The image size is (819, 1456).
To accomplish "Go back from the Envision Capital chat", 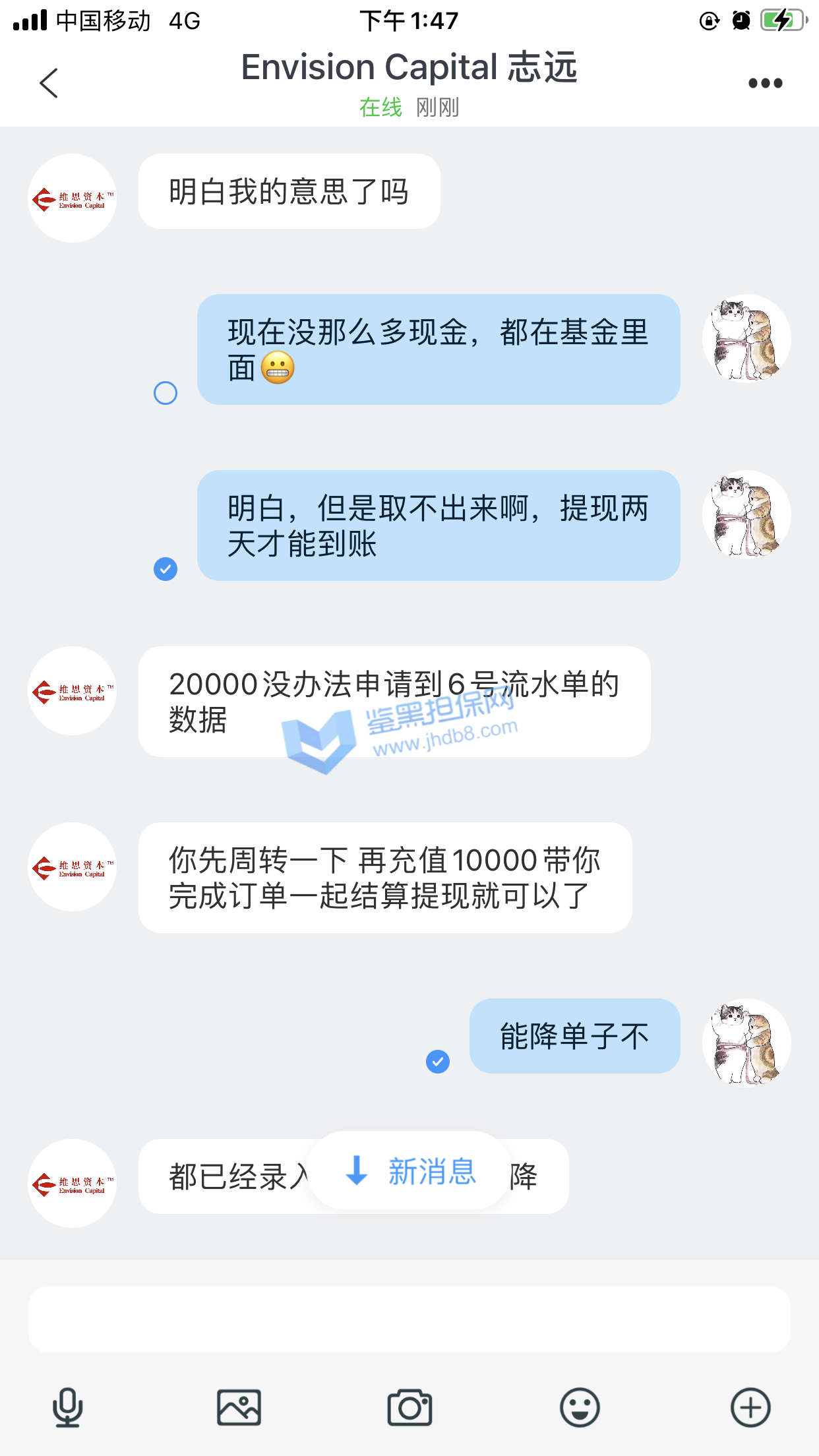I will [x=49, y=83].
